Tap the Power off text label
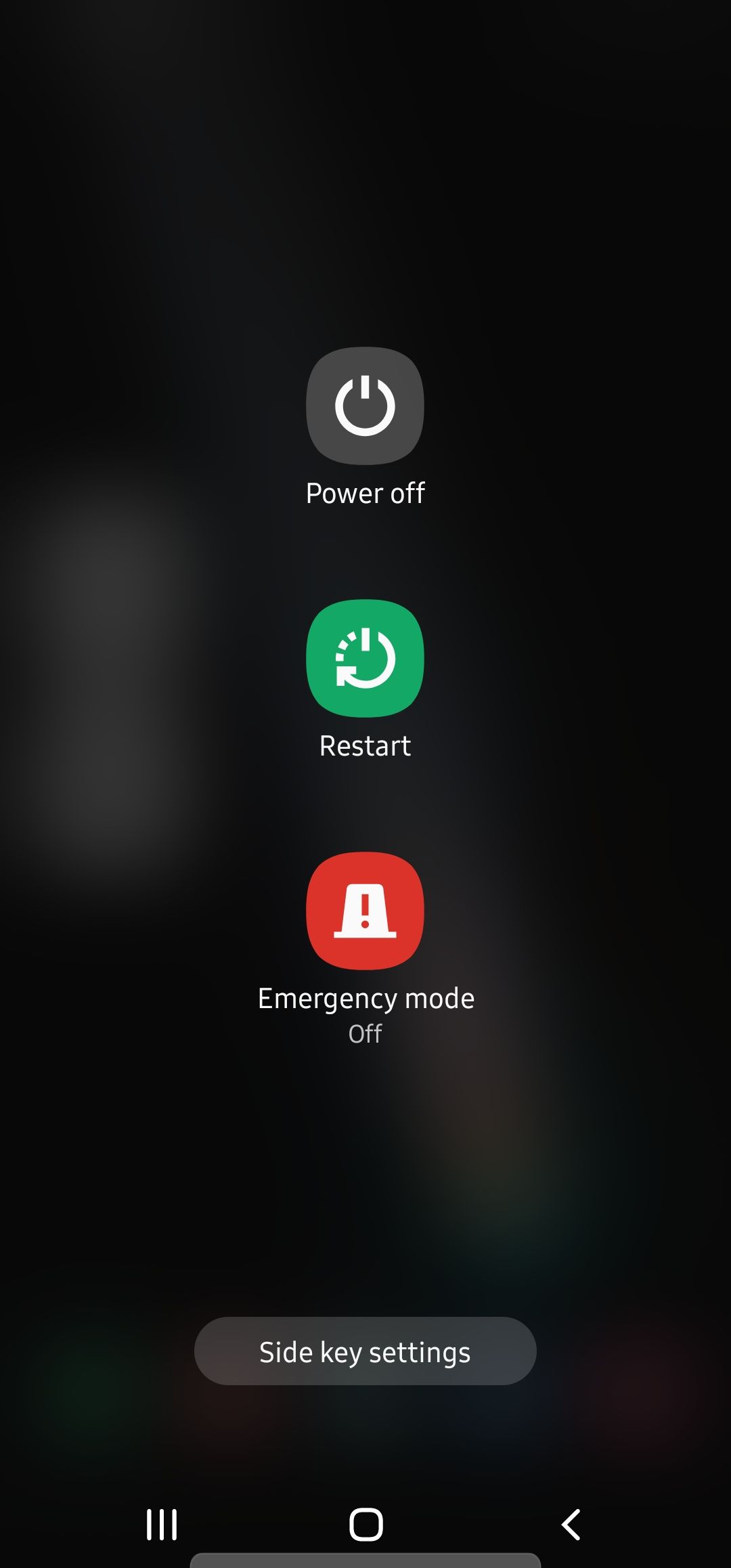 pyautogui.click(x=364, y=493)
